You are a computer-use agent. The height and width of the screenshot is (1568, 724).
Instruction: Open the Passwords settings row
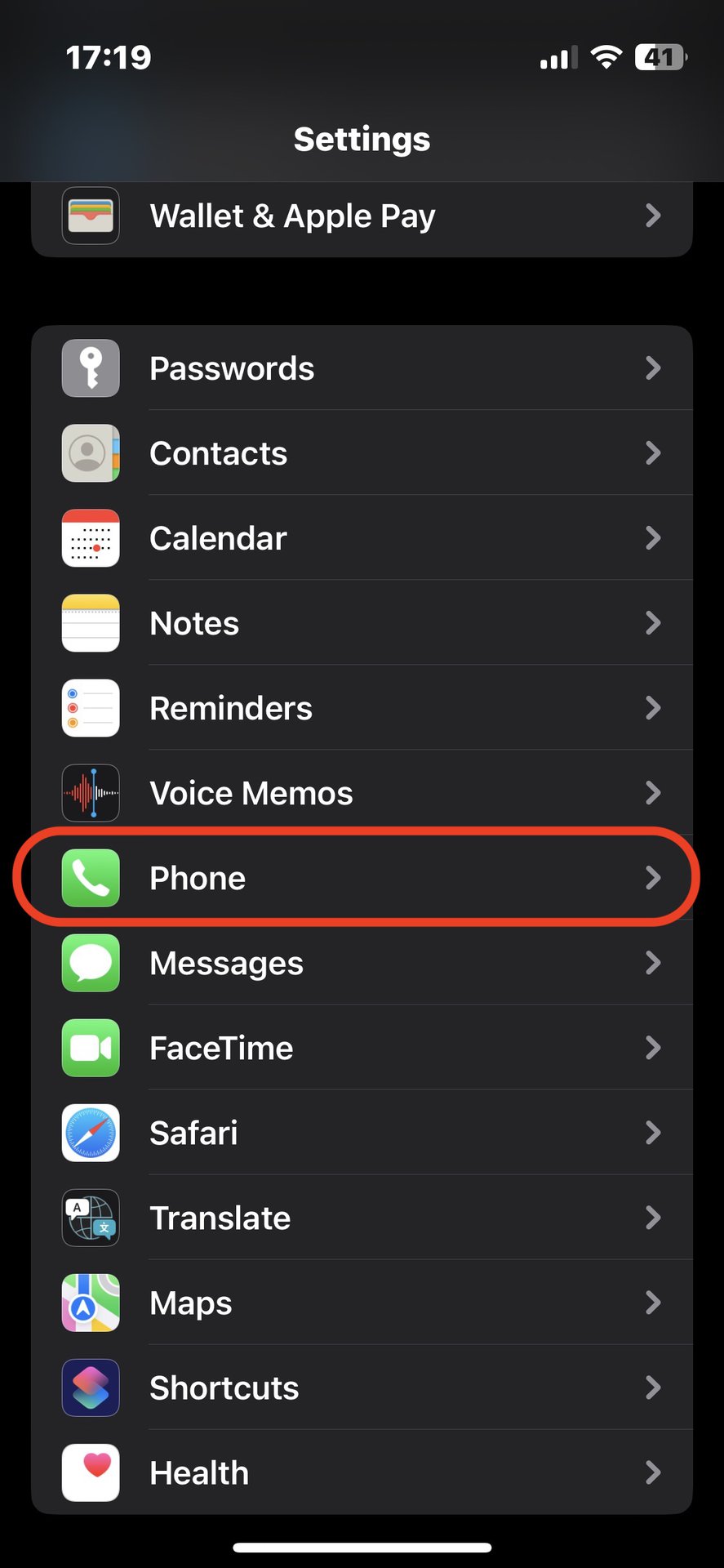tap(362, 368)
